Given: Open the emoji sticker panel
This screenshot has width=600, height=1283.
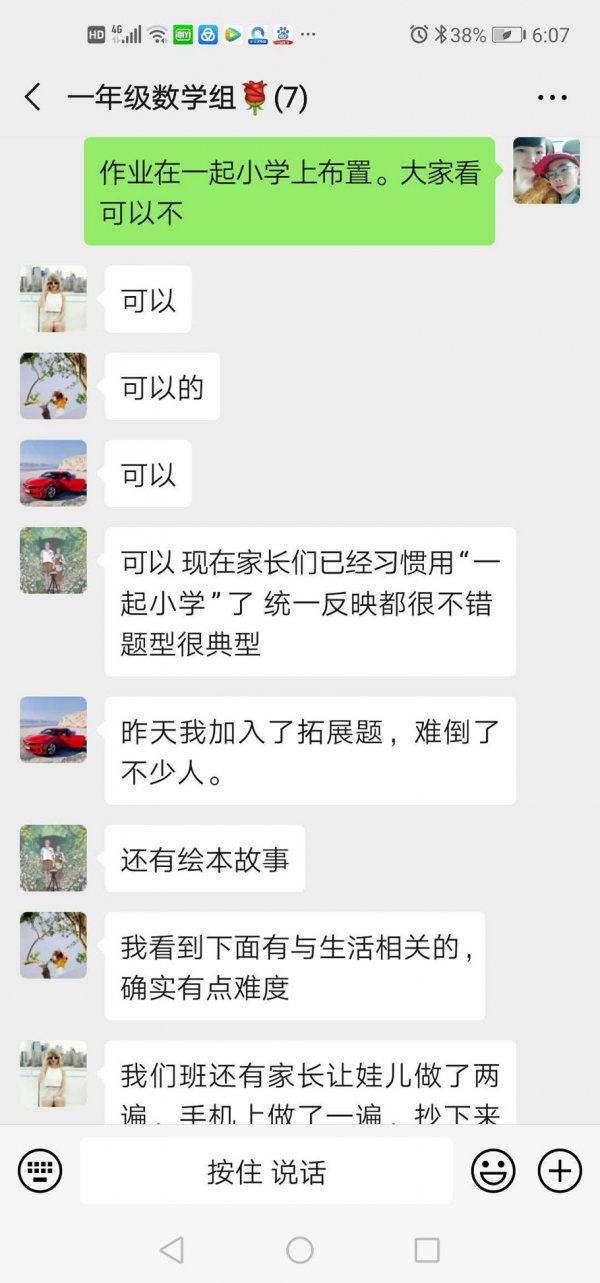Looking at the screenshot, I should pos(493,1170).
